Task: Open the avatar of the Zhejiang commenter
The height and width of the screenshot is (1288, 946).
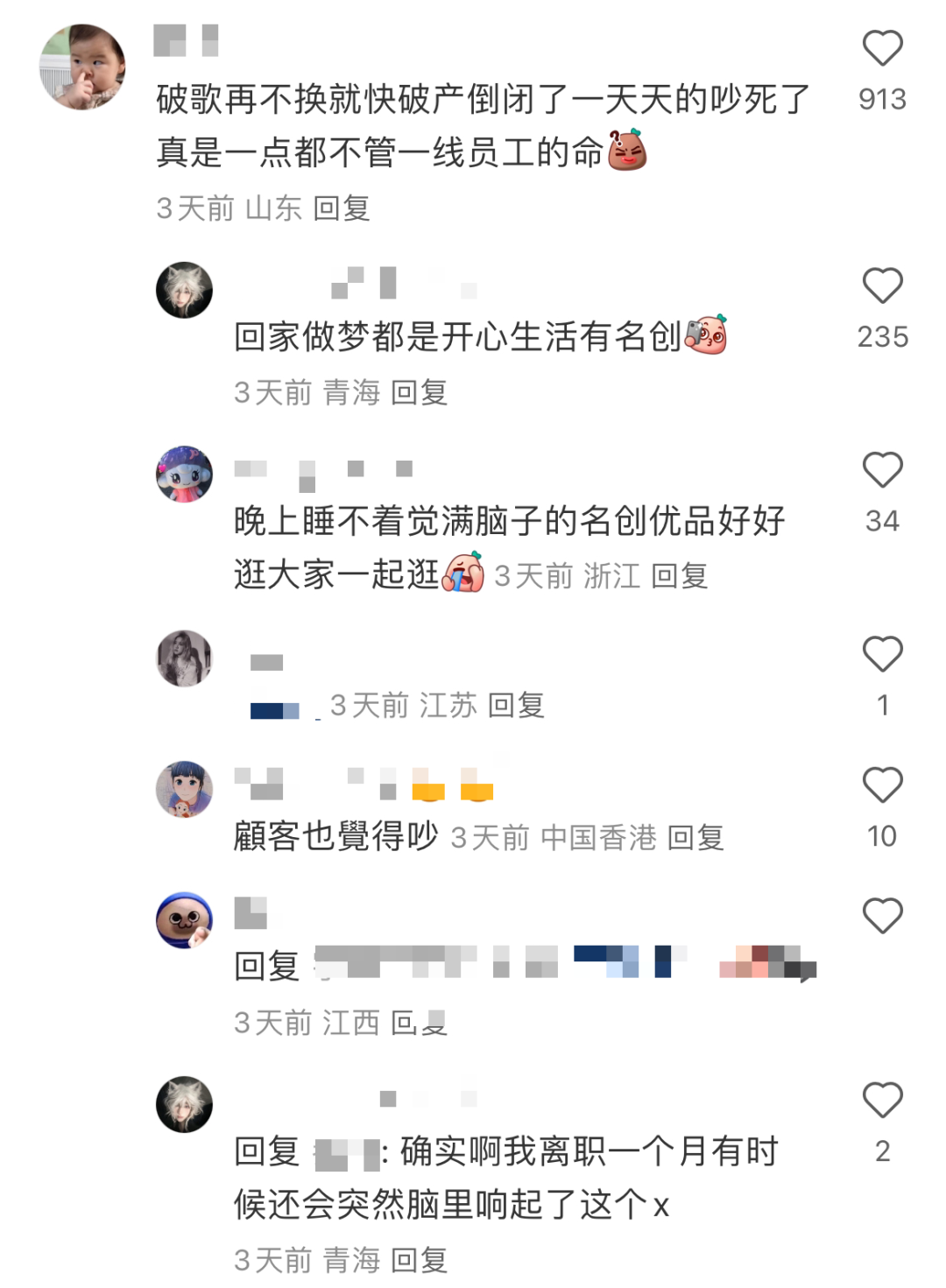Action: point(184,474)
